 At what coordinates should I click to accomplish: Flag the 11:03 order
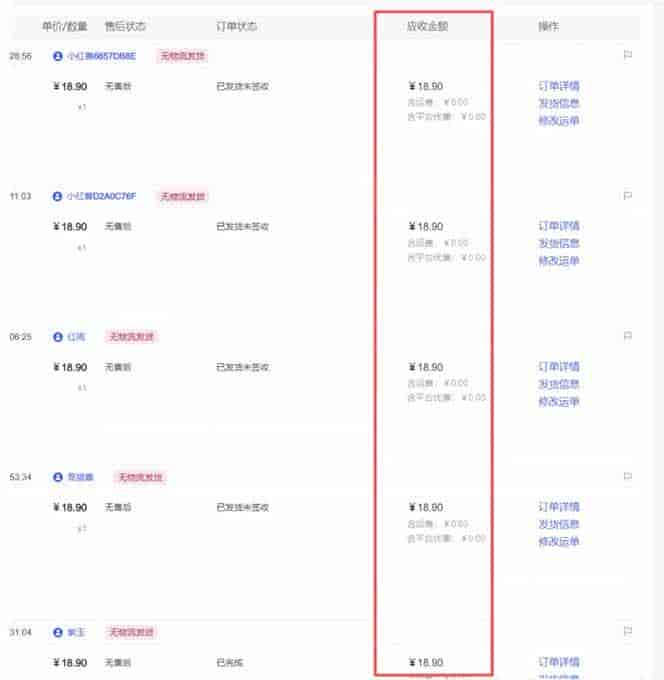[627, 196]
